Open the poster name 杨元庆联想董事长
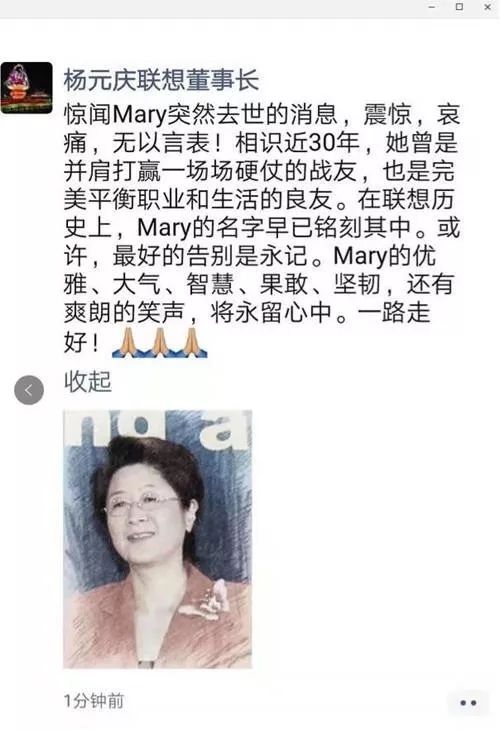 click(161, 80)
